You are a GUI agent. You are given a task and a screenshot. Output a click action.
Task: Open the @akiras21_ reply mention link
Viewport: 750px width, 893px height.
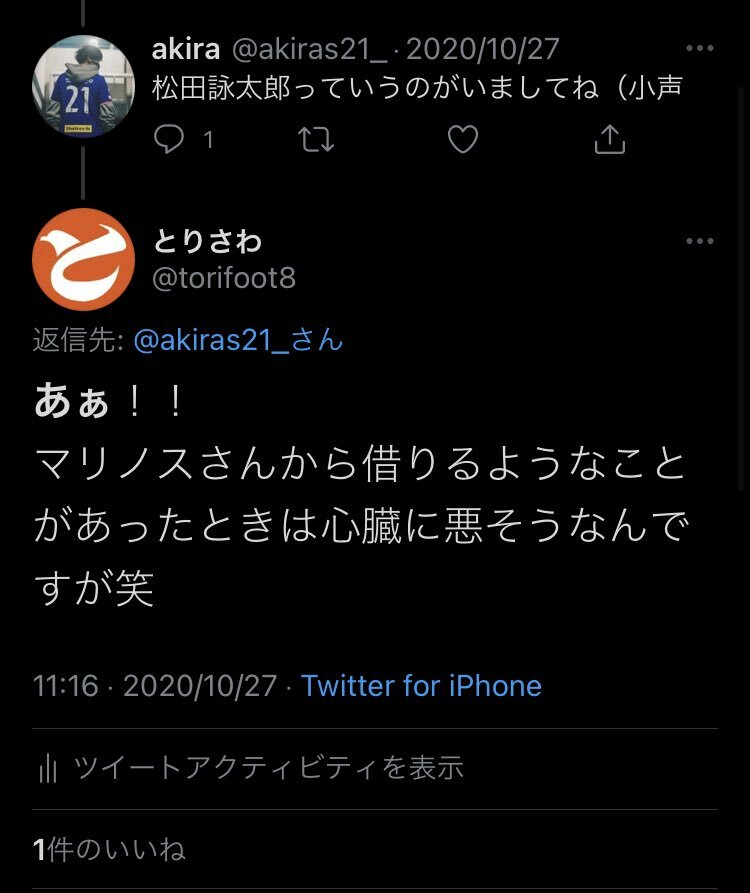(x=238, y=340)
